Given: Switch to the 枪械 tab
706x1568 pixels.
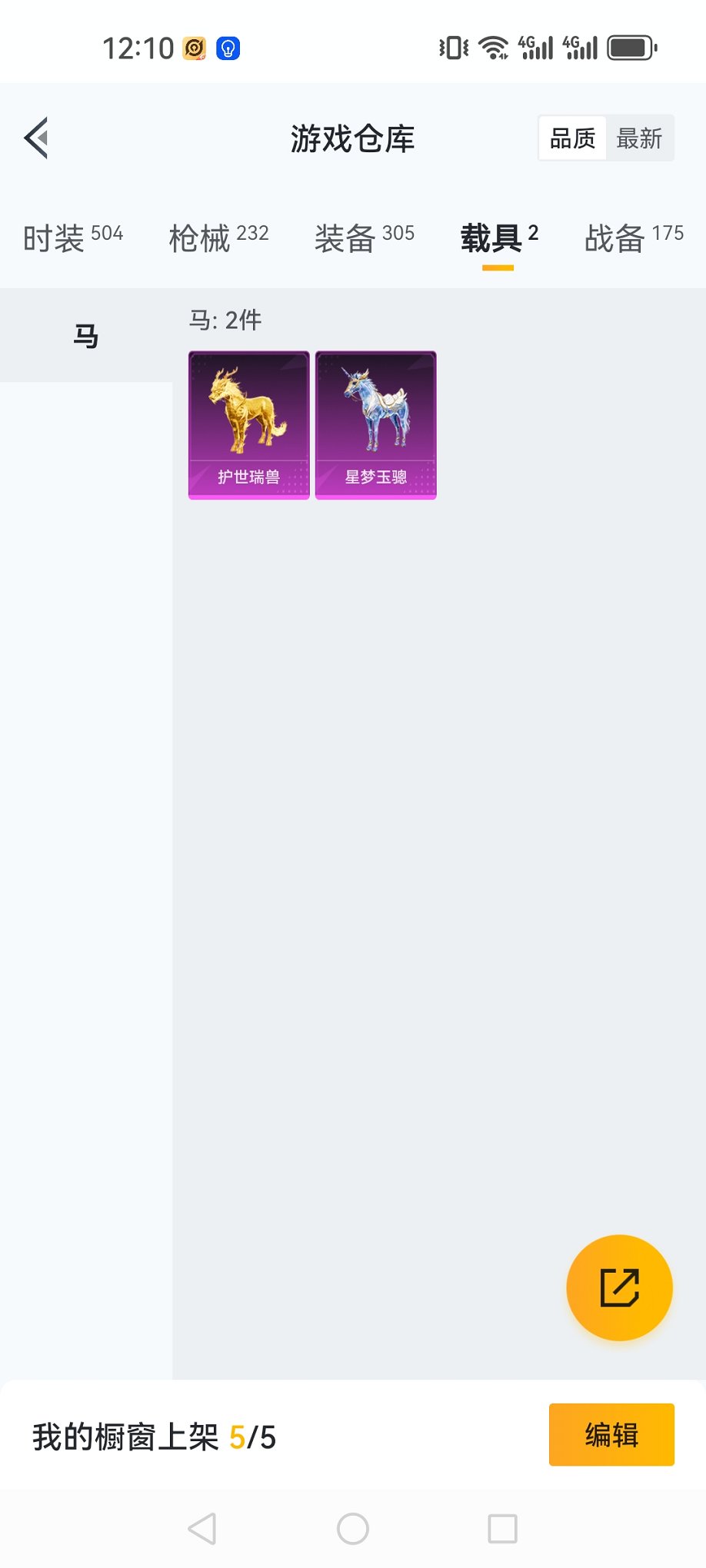Looking at the screenshot, I should [x=218, y=238].
